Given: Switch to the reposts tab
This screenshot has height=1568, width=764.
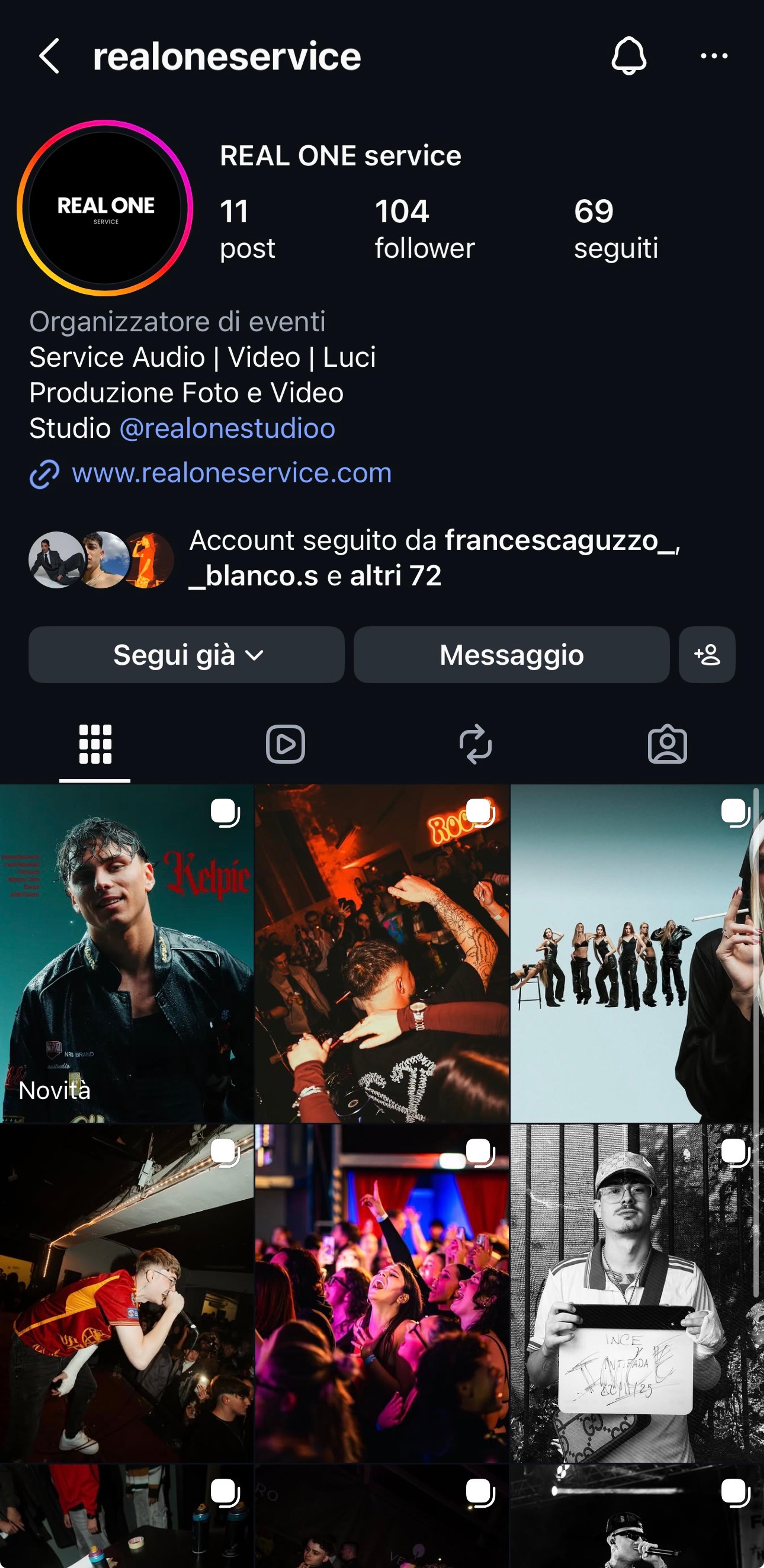Looking at the screenshot, I should (x=476, y=744).
